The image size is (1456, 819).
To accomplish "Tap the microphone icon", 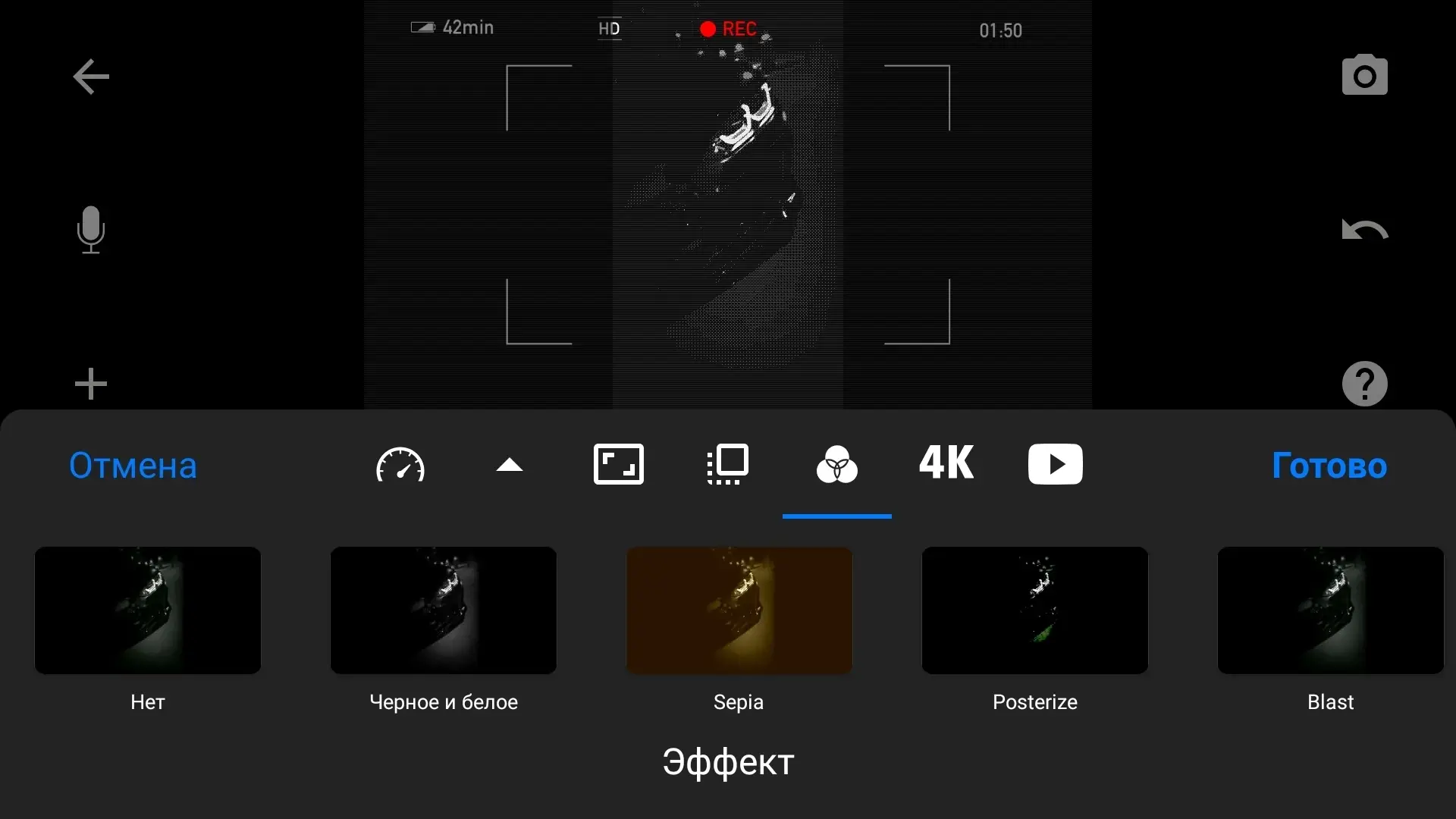I will point(91,230).
